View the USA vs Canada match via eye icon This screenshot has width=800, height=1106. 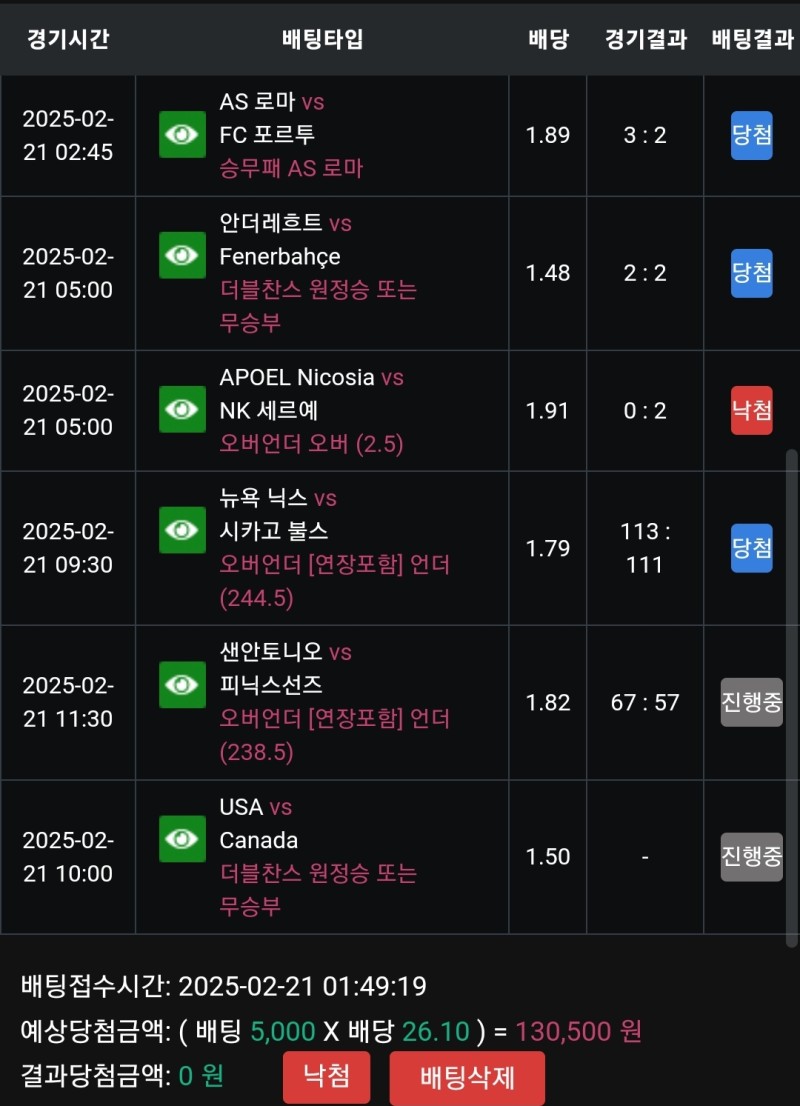pos(182,839)
